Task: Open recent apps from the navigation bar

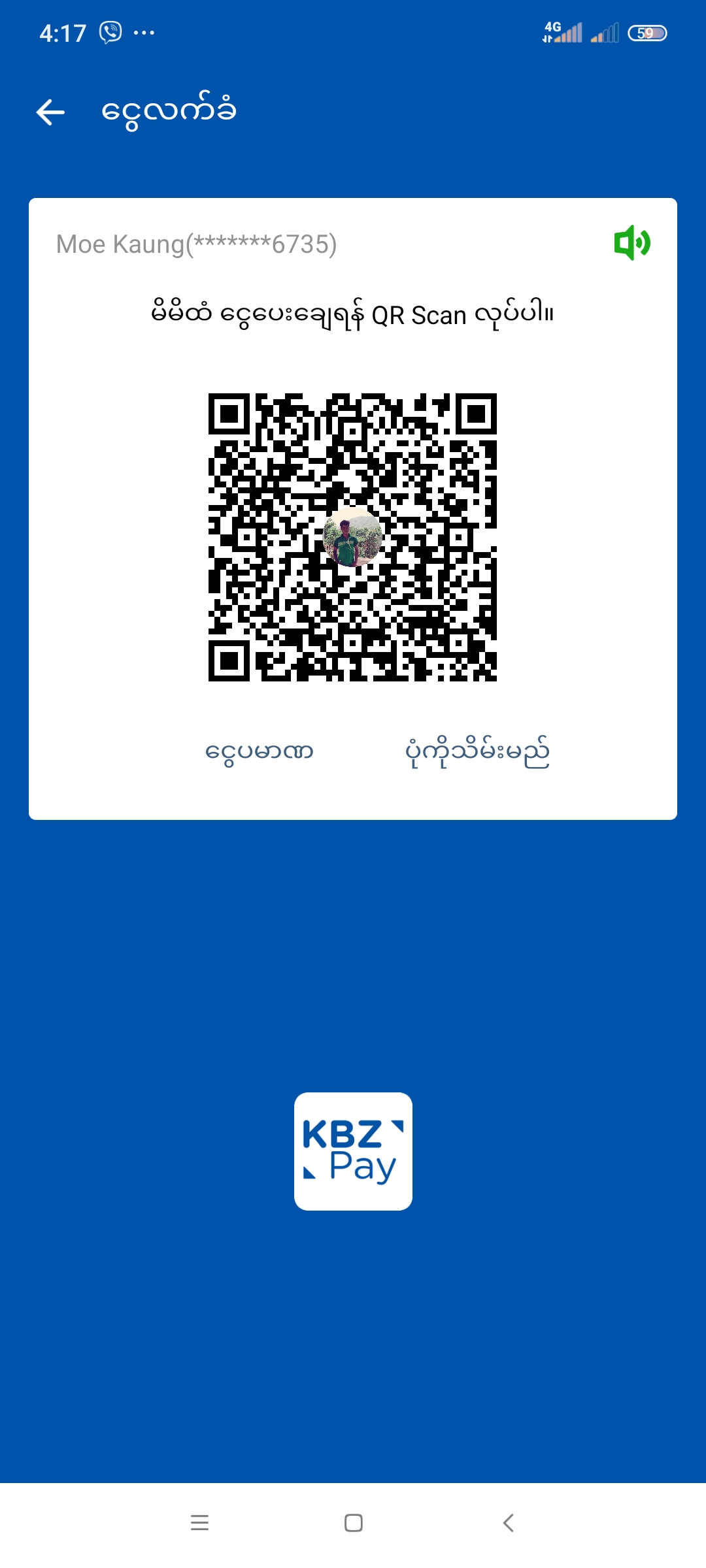Action: 199,1523
